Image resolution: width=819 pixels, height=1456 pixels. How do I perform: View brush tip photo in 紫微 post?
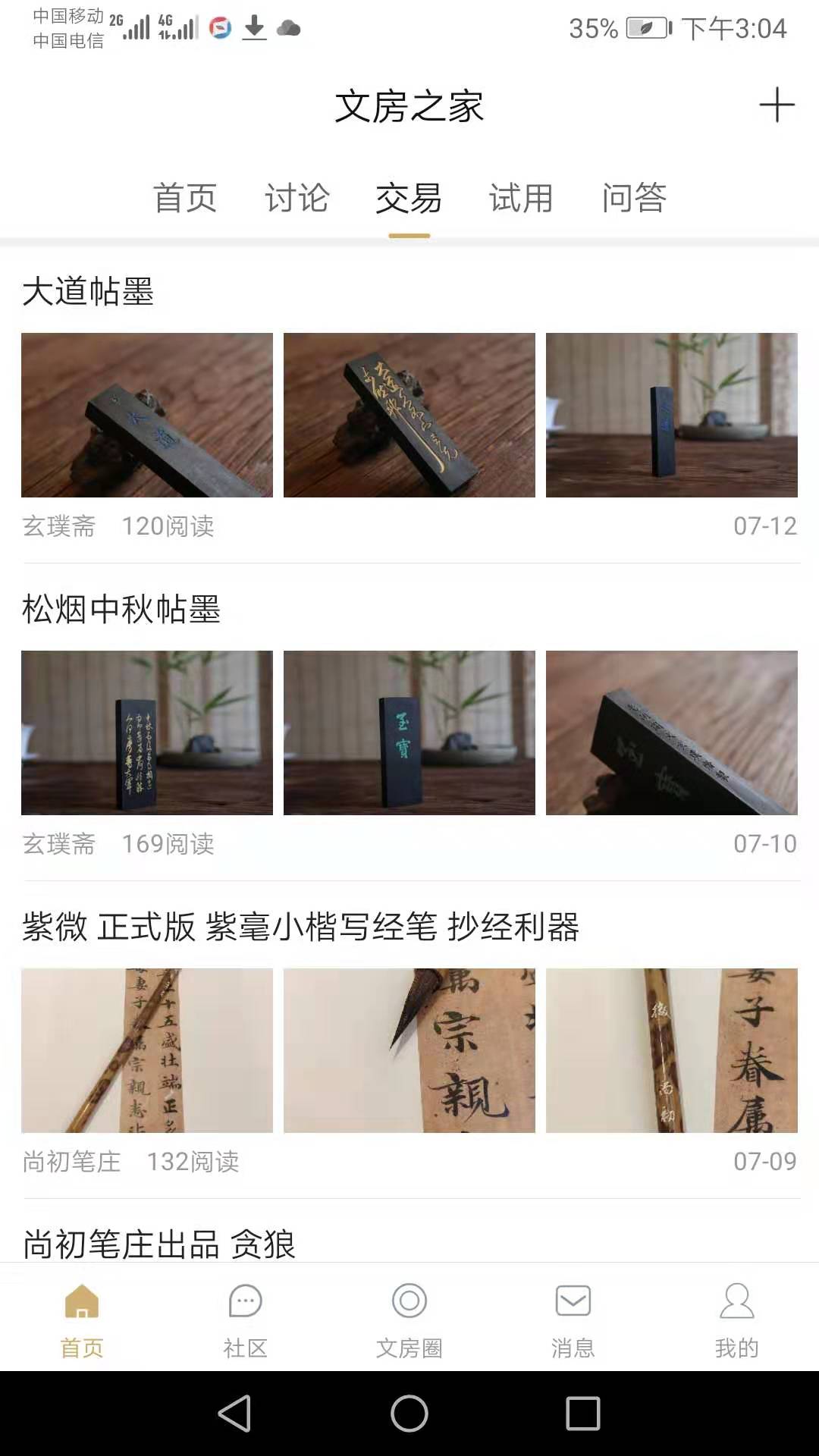[x=409, y=1050]
